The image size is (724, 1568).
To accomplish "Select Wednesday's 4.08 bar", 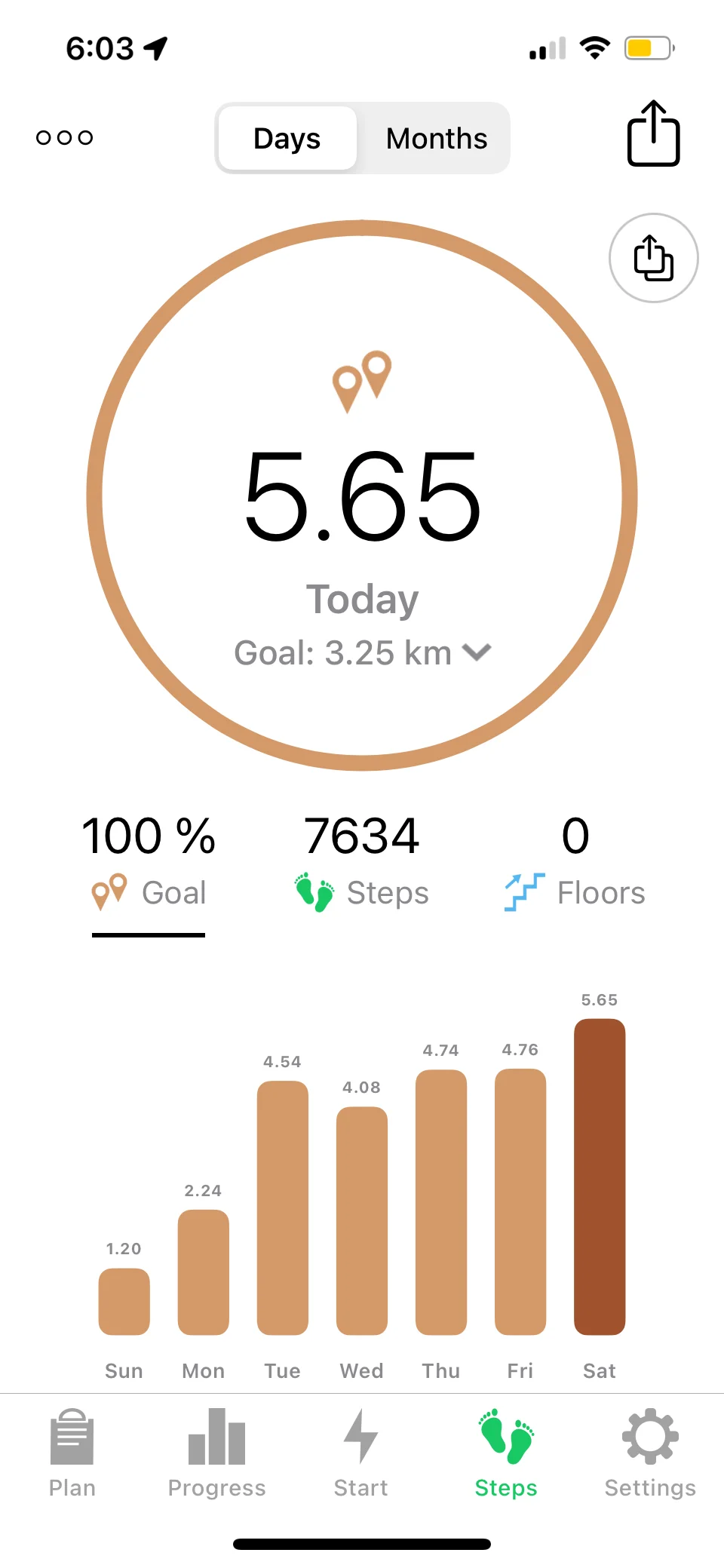I will tap(362, 1220).
